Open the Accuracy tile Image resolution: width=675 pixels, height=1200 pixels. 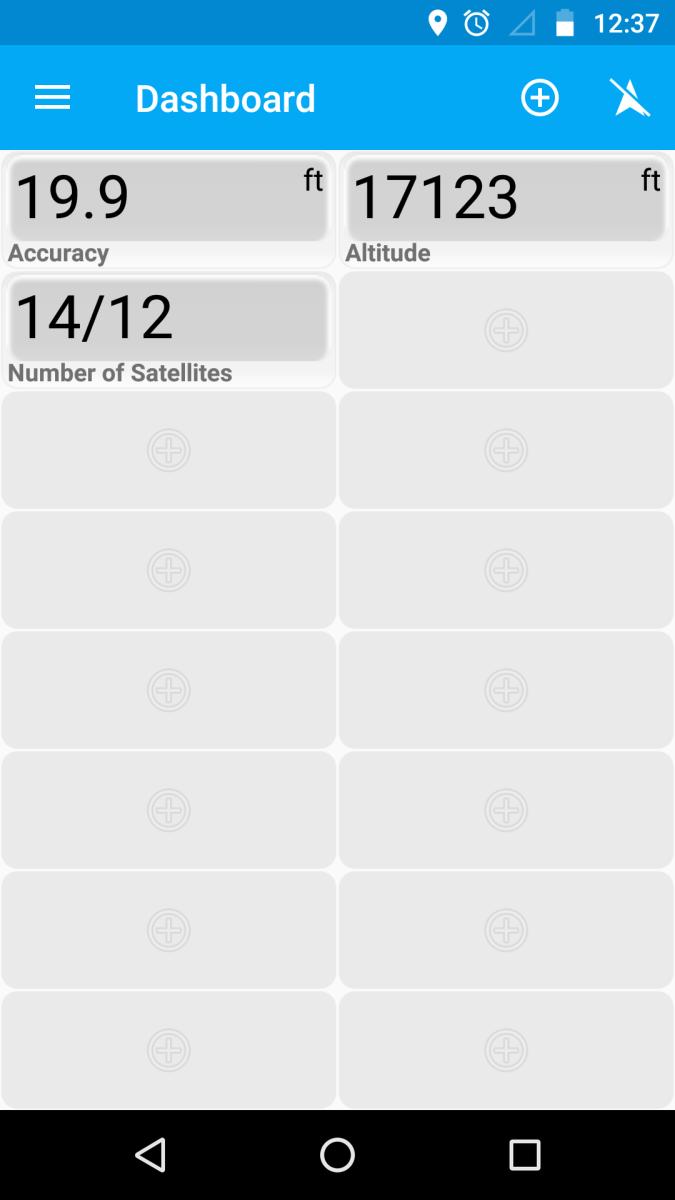(x=168, y=210)
